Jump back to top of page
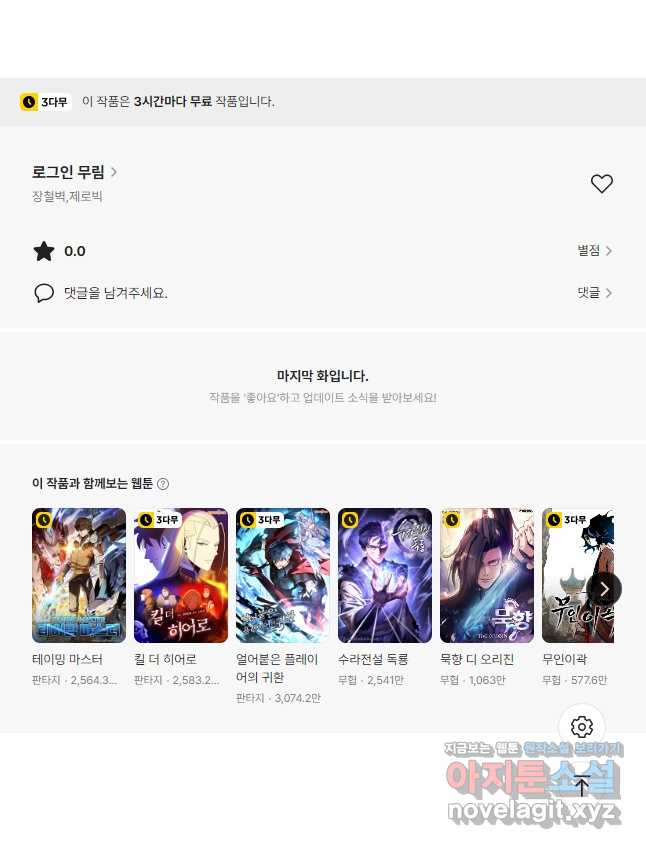This screenshot has height=849, width=646. (x=582, y=786)
